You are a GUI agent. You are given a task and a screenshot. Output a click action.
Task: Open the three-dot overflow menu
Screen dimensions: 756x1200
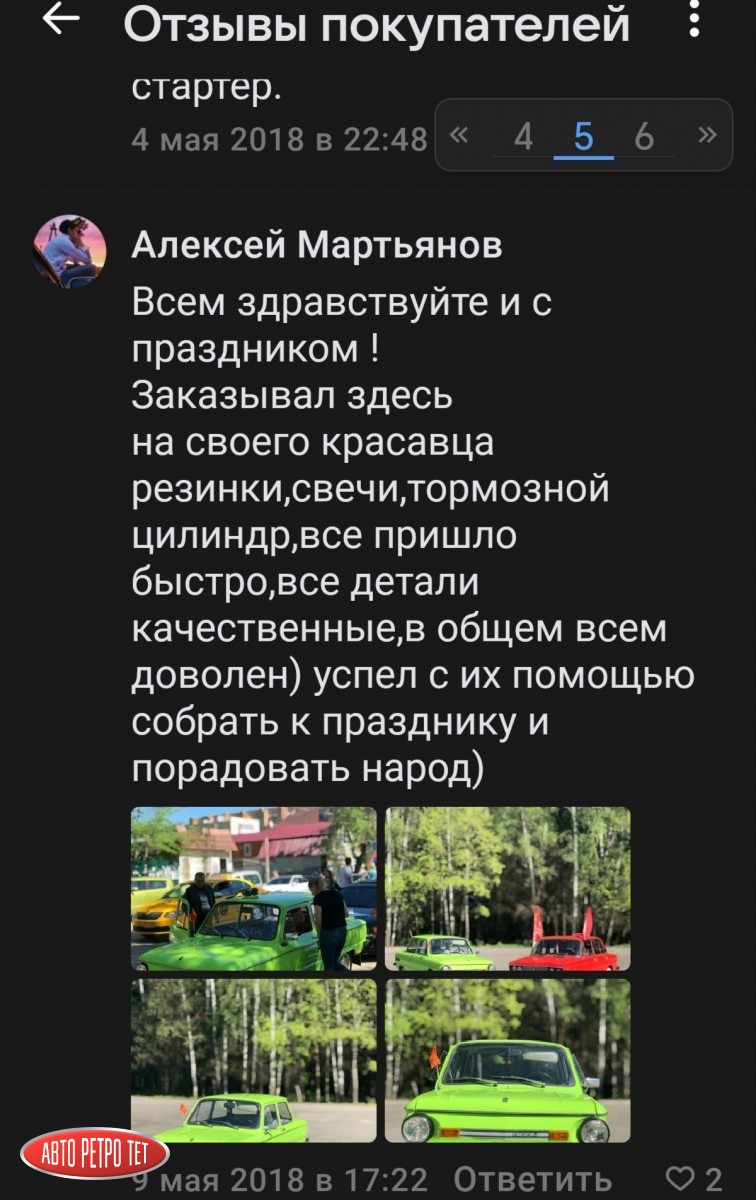pos(695,20)
